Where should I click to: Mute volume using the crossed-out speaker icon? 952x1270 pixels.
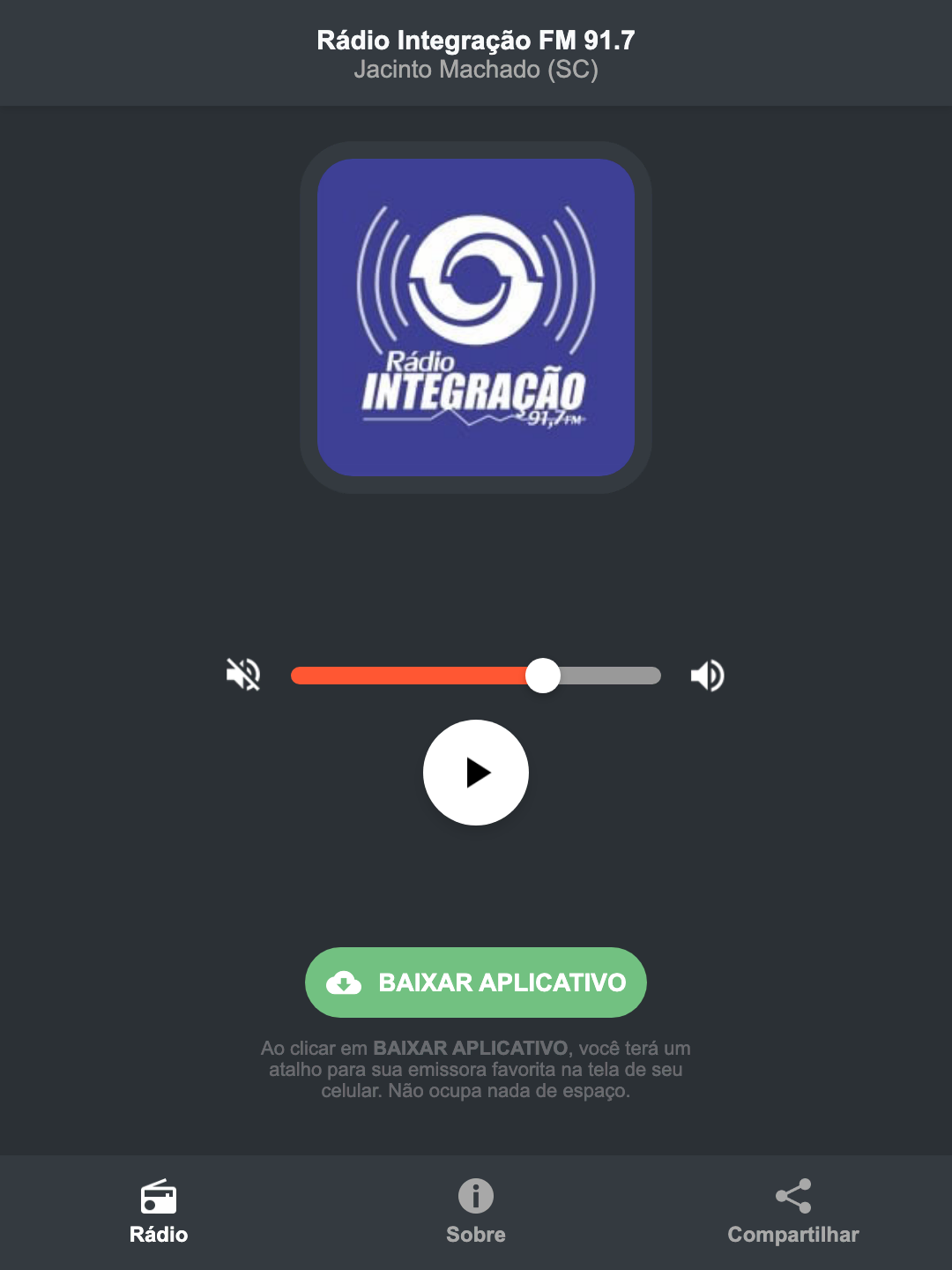pos(242,675)
